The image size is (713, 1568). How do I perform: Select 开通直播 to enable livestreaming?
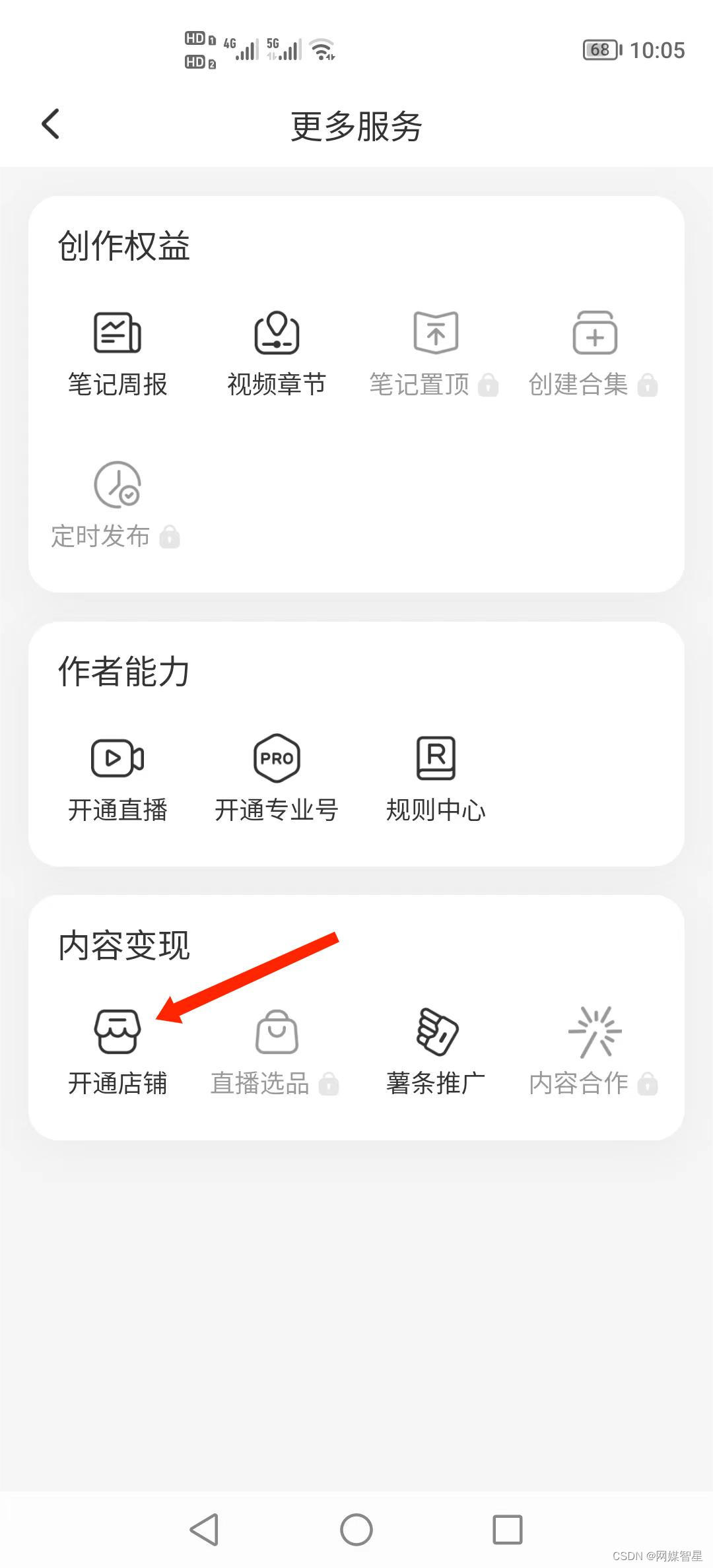(118, 779)
